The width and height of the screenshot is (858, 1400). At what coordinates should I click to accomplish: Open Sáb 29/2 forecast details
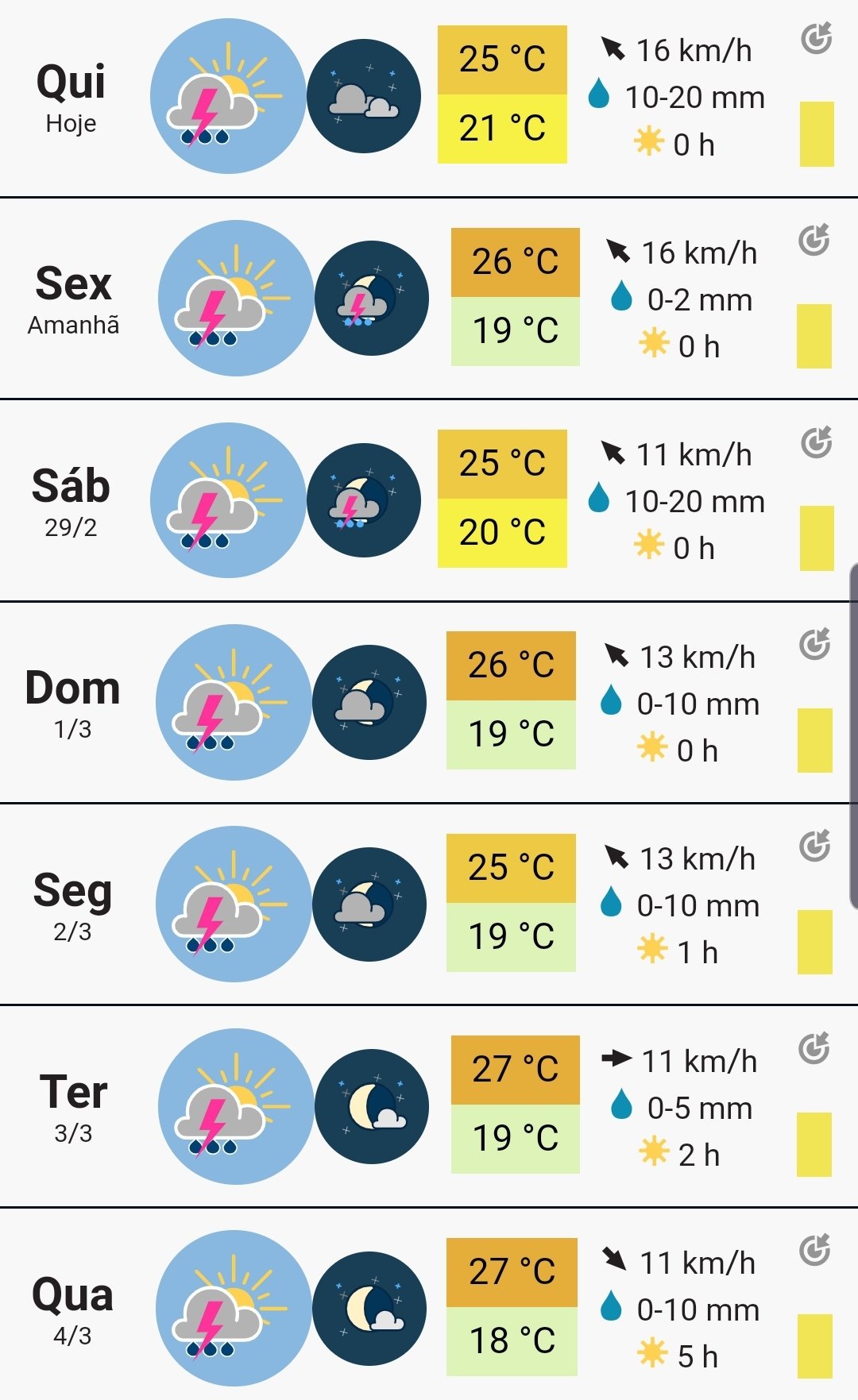pos(429,500)
